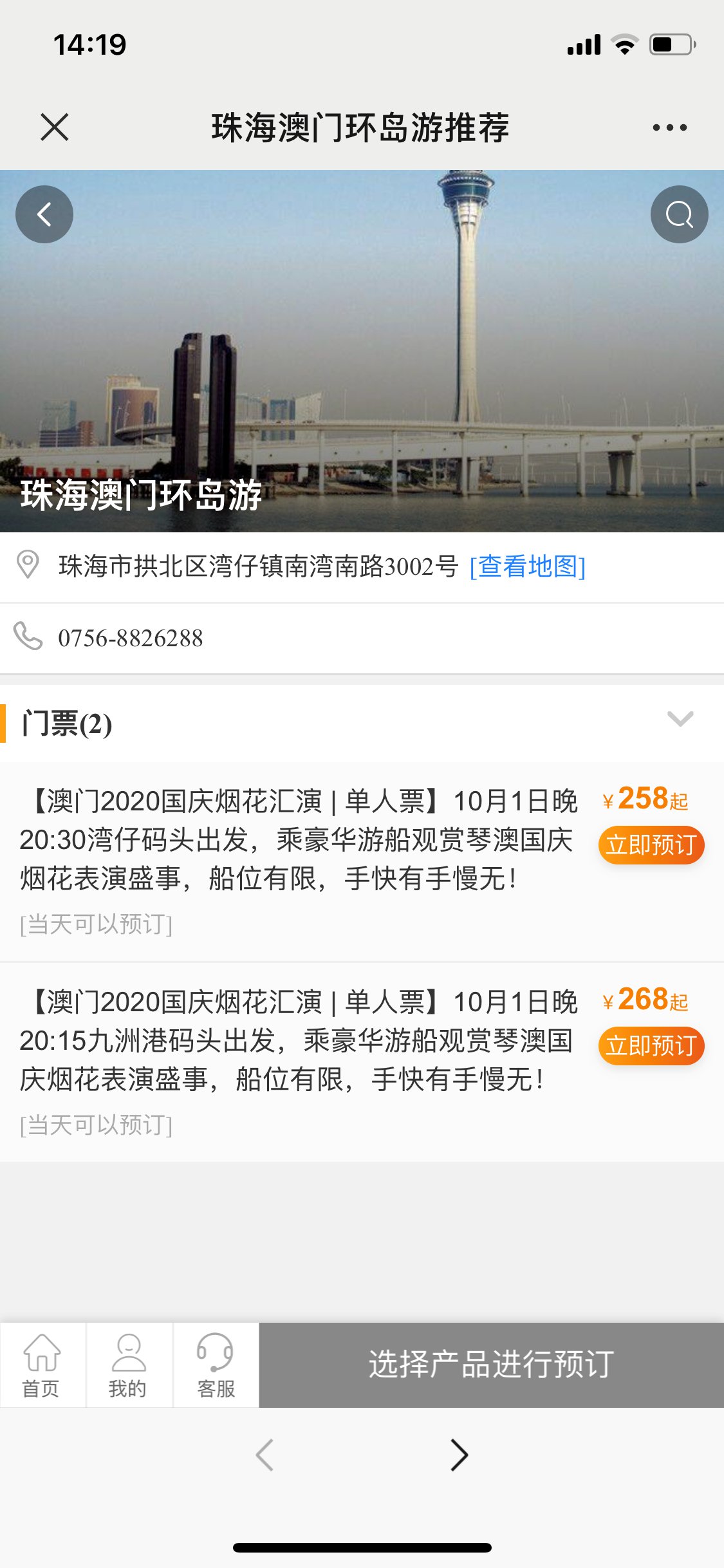
Task: Tap the 选择产品进行预订 button
Action: 491,1365
